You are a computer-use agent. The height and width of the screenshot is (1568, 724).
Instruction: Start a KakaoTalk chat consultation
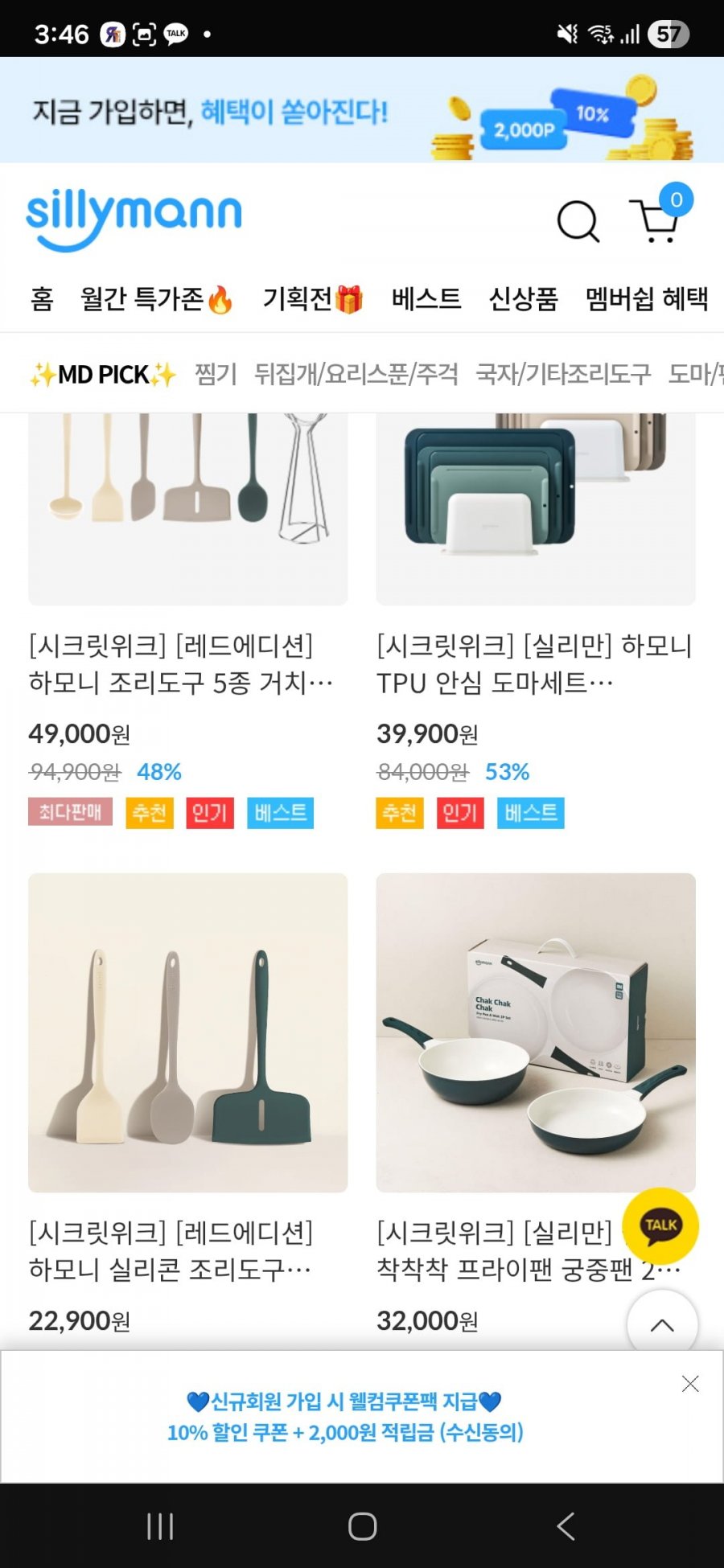point(660,1225)
